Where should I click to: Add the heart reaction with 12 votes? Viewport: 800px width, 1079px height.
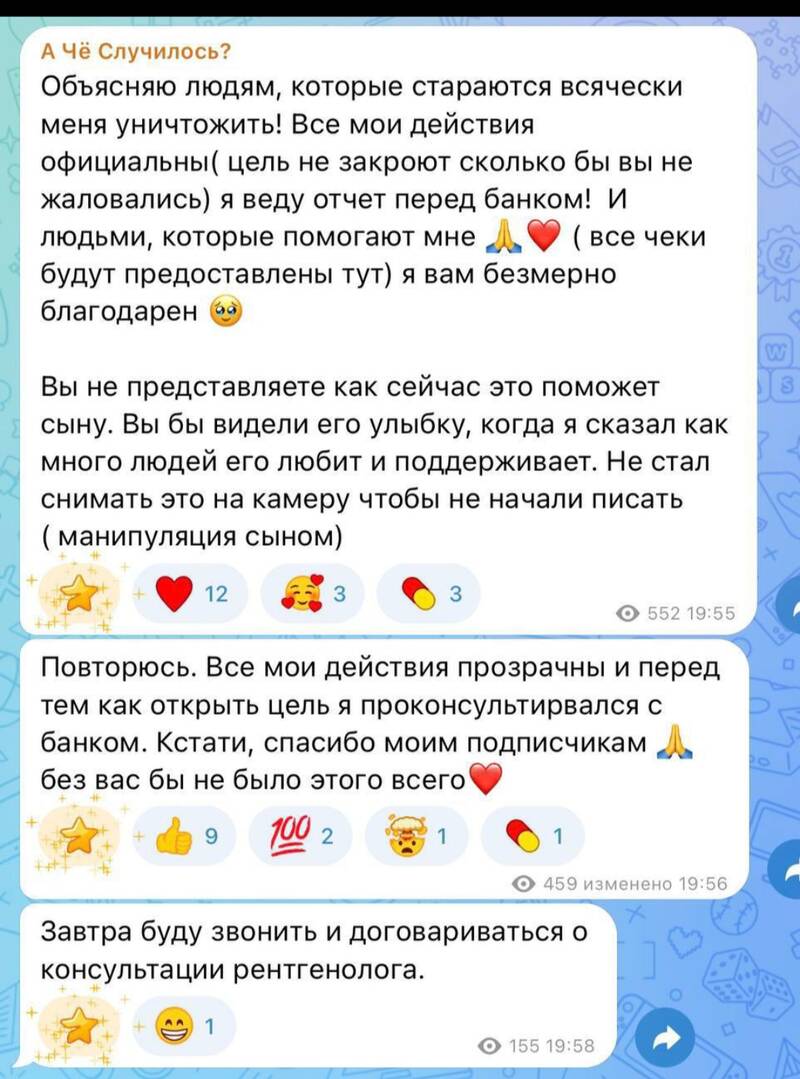coord(192,596)
